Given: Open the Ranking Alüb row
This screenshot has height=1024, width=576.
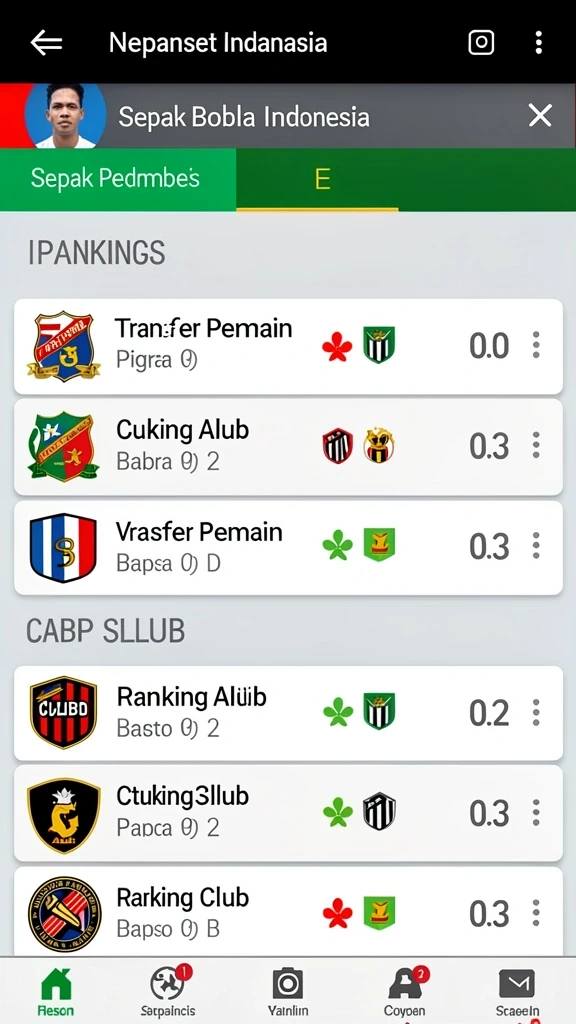Looking at the screenshot, I should coord(288,713).
